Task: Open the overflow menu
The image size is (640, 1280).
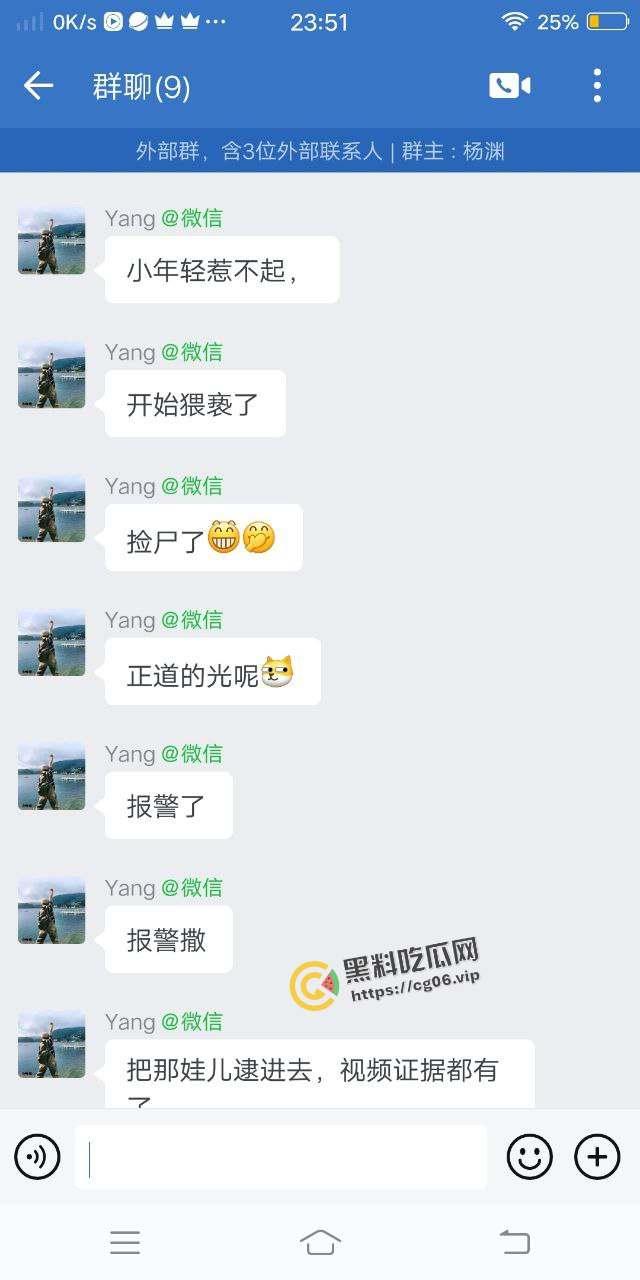Action: (x=597, y=87)
